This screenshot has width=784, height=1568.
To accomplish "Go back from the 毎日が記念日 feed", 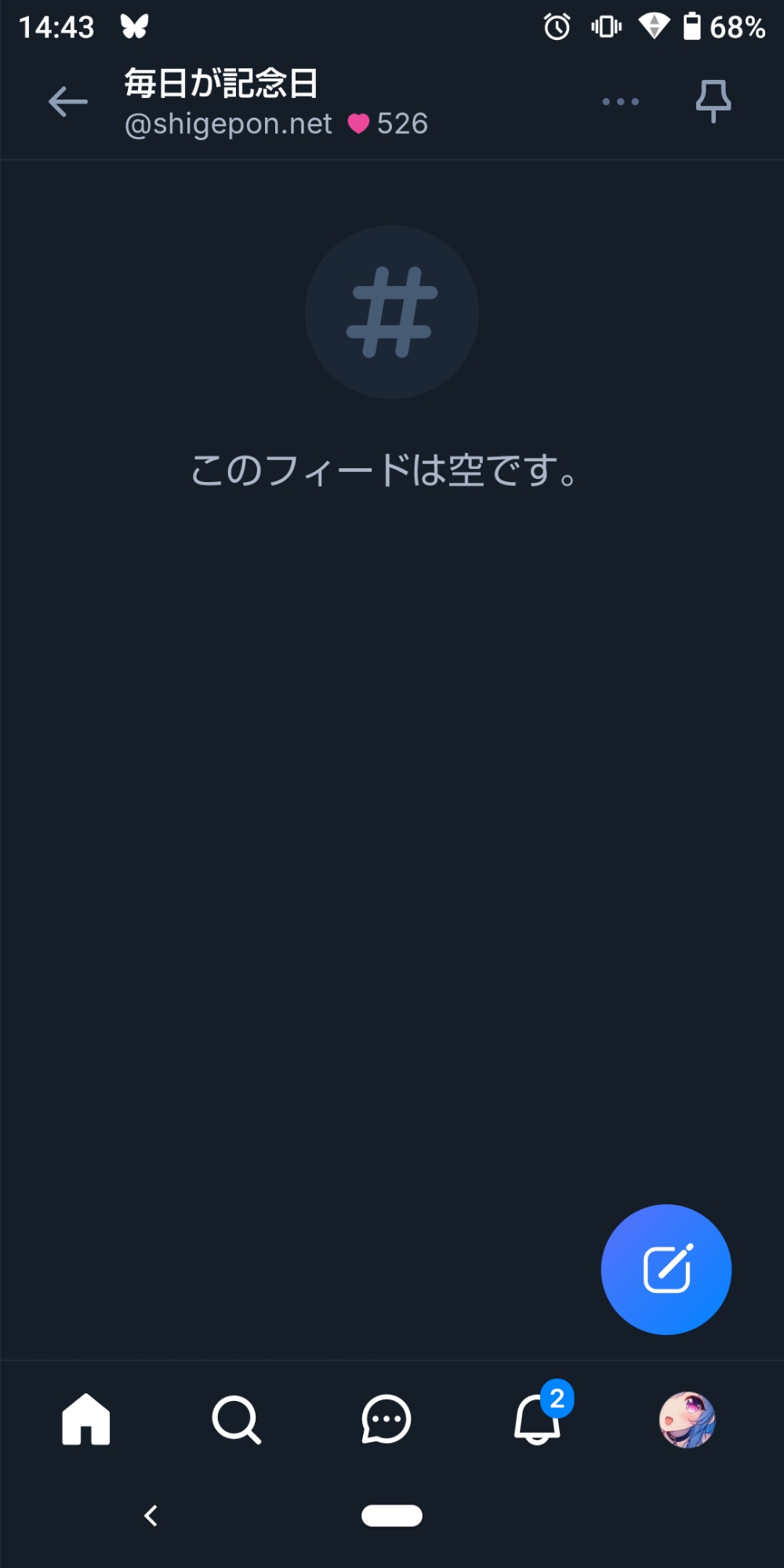I will click(68, 102).
